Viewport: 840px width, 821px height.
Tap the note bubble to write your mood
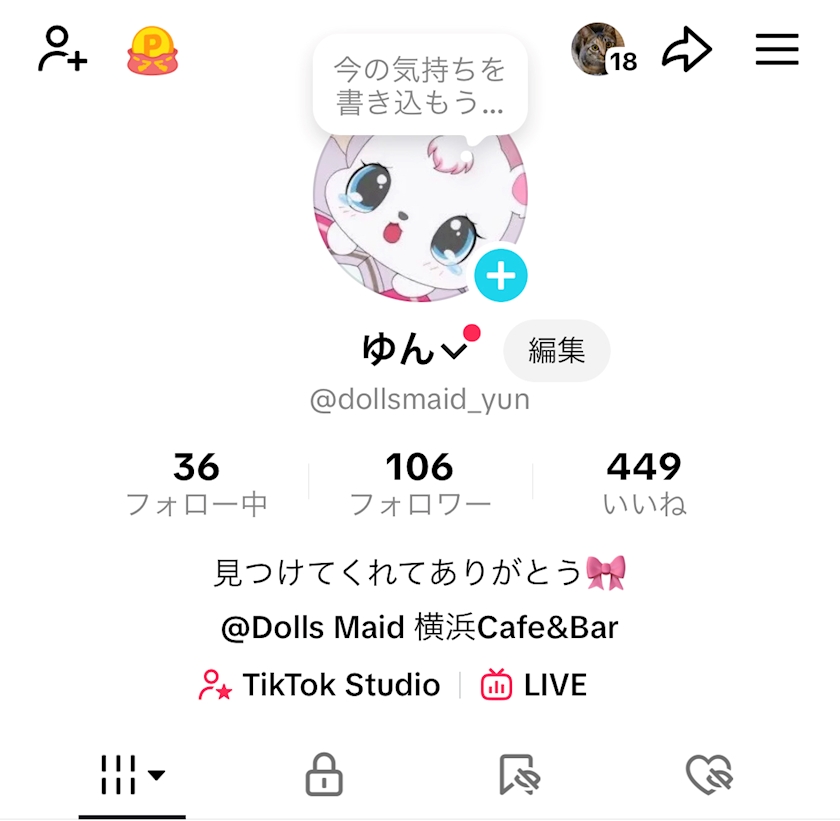[419, 86]
